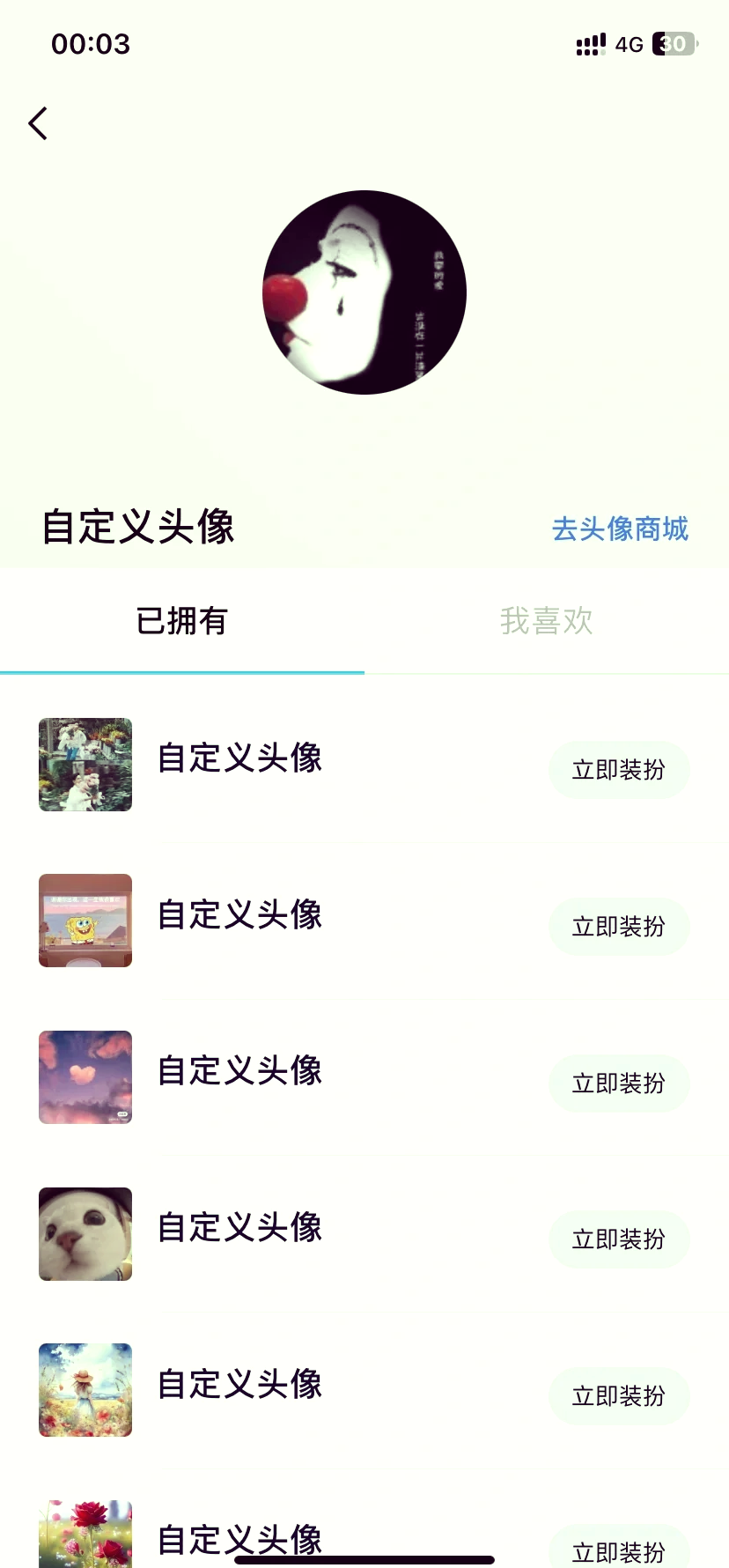Apply the heart cloud avatar with 立即装扮
Screen dimensions: 729x1568
click(x=618, y=1084)
